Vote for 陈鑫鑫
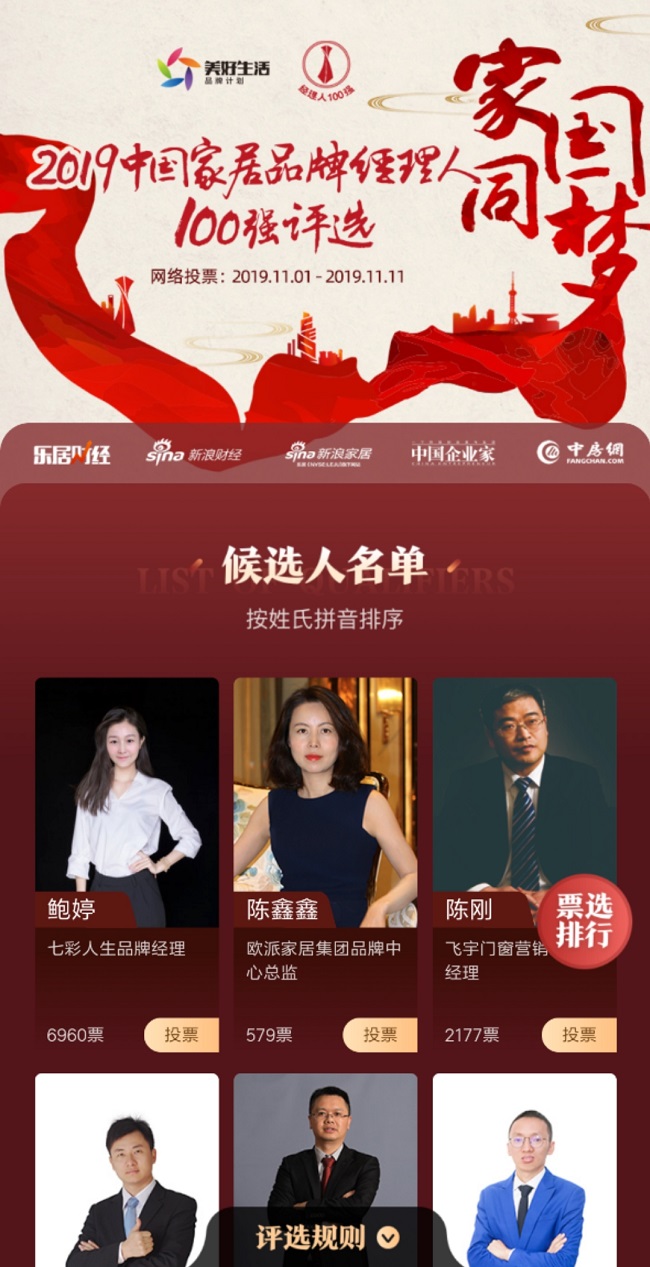650x1267 pixels. coord(380,1035)
